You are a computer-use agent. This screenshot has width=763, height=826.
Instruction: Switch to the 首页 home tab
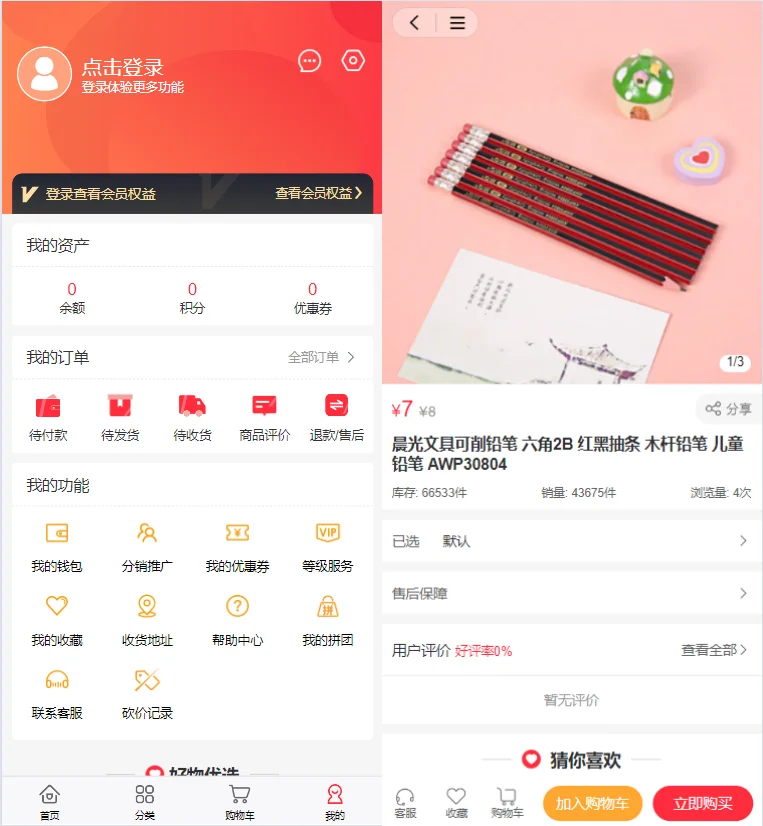click(49, 802)
